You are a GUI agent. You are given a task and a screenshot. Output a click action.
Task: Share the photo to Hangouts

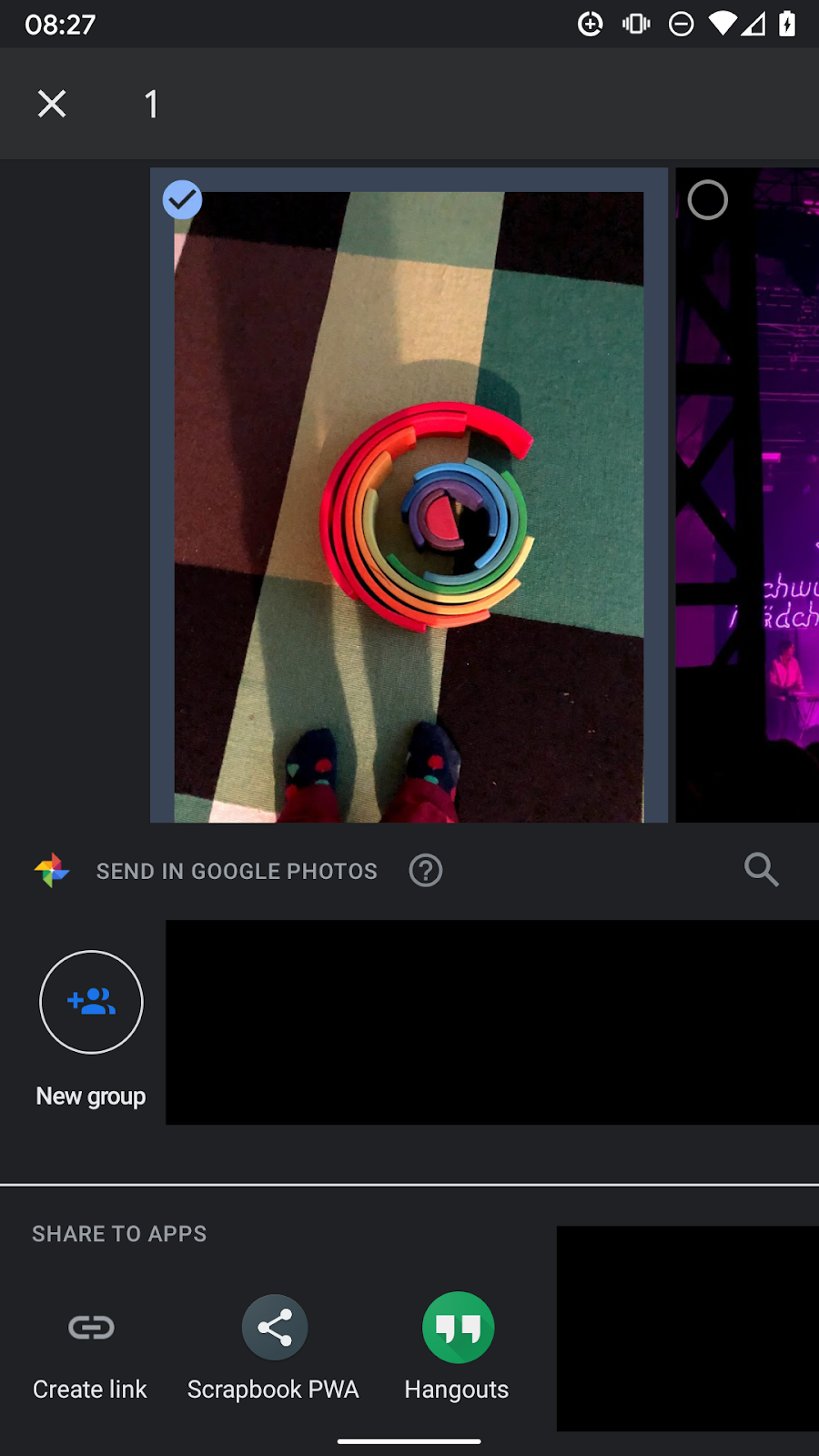pyautogui.click(x=457, y=1327)
